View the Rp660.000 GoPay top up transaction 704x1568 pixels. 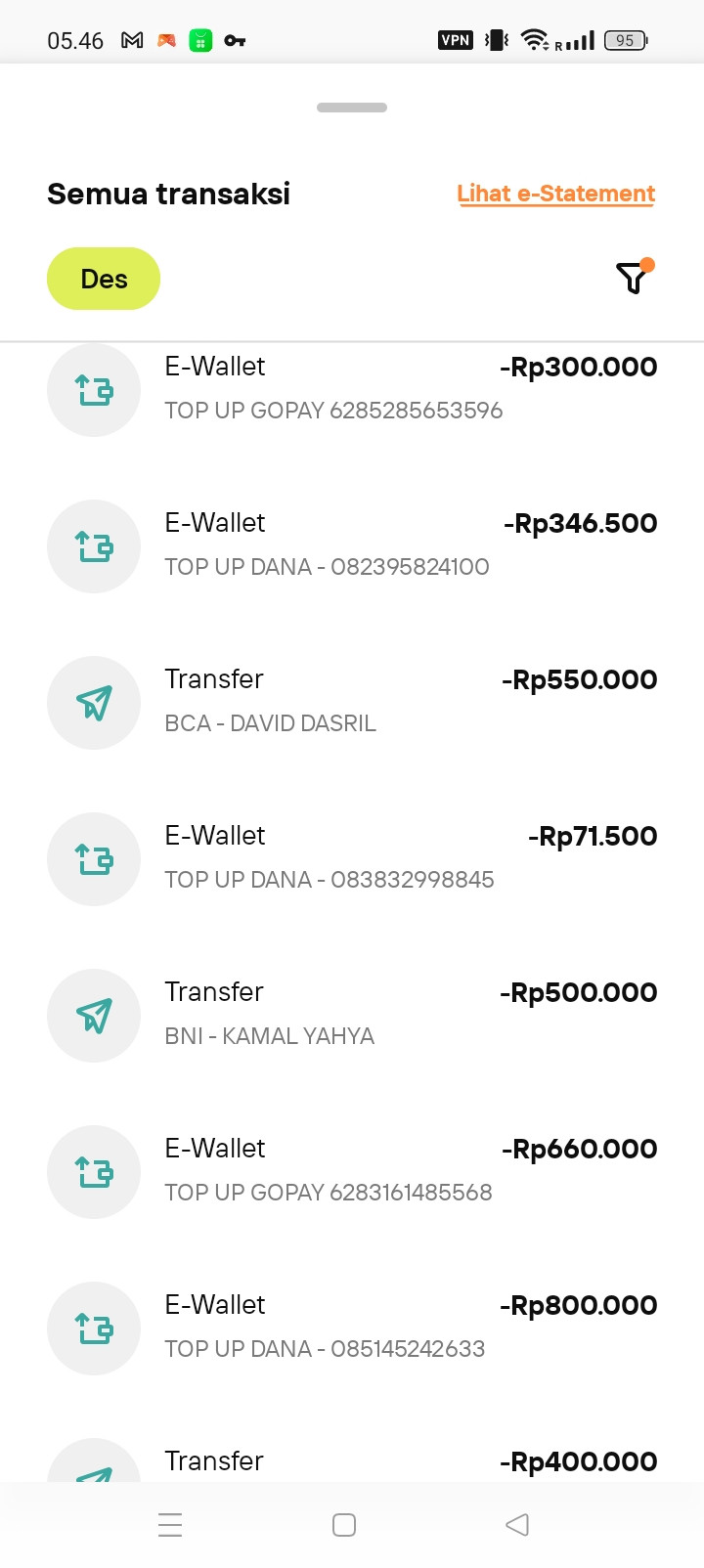[352, 1170]
